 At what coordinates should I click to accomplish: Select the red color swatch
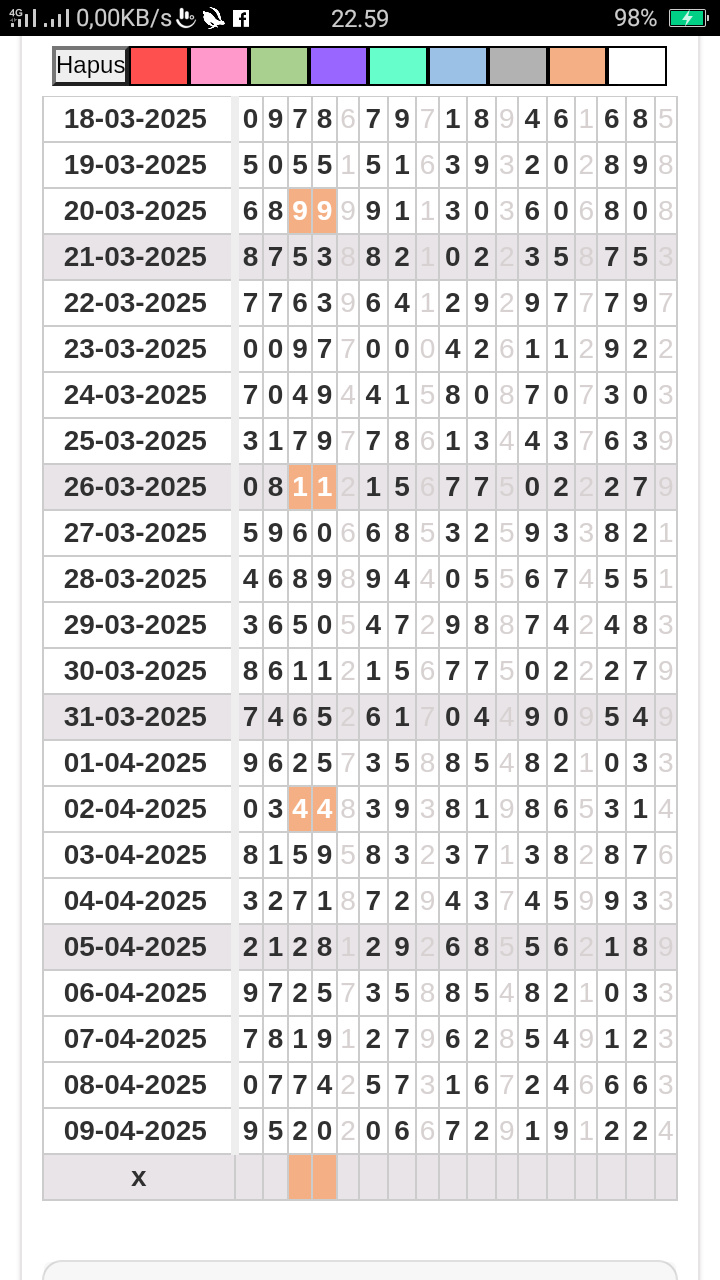coord(159,66)
